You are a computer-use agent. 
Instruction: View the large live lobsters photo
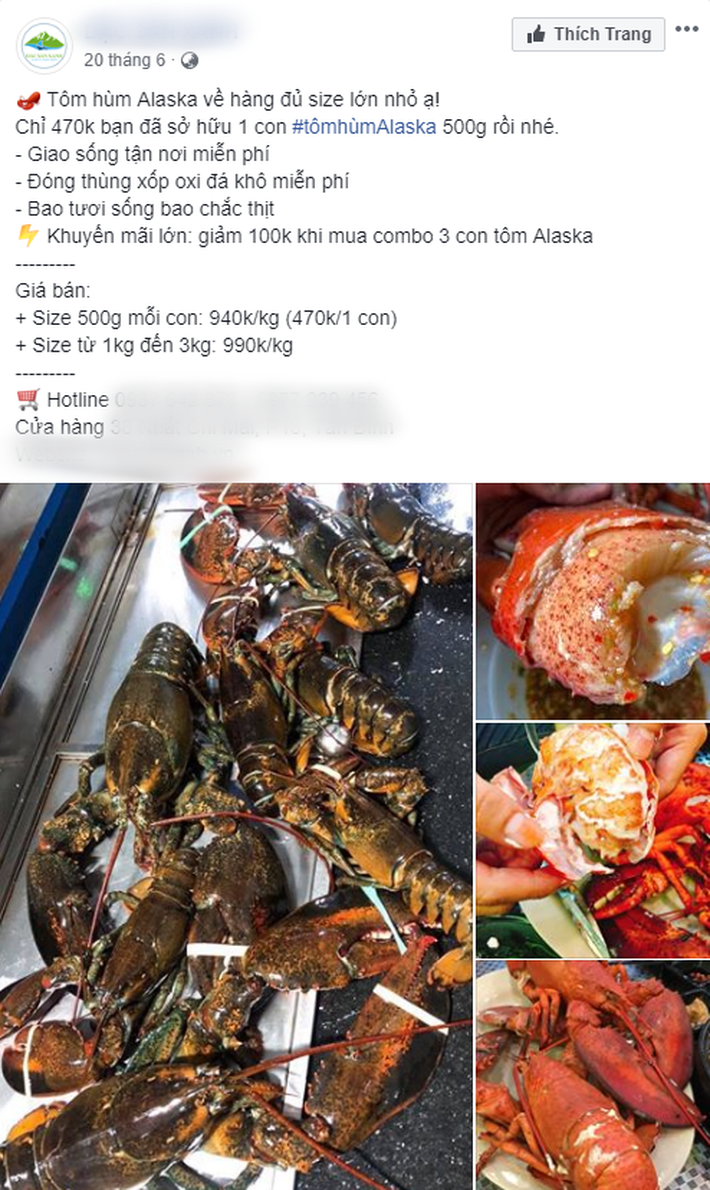pos(236,835)
